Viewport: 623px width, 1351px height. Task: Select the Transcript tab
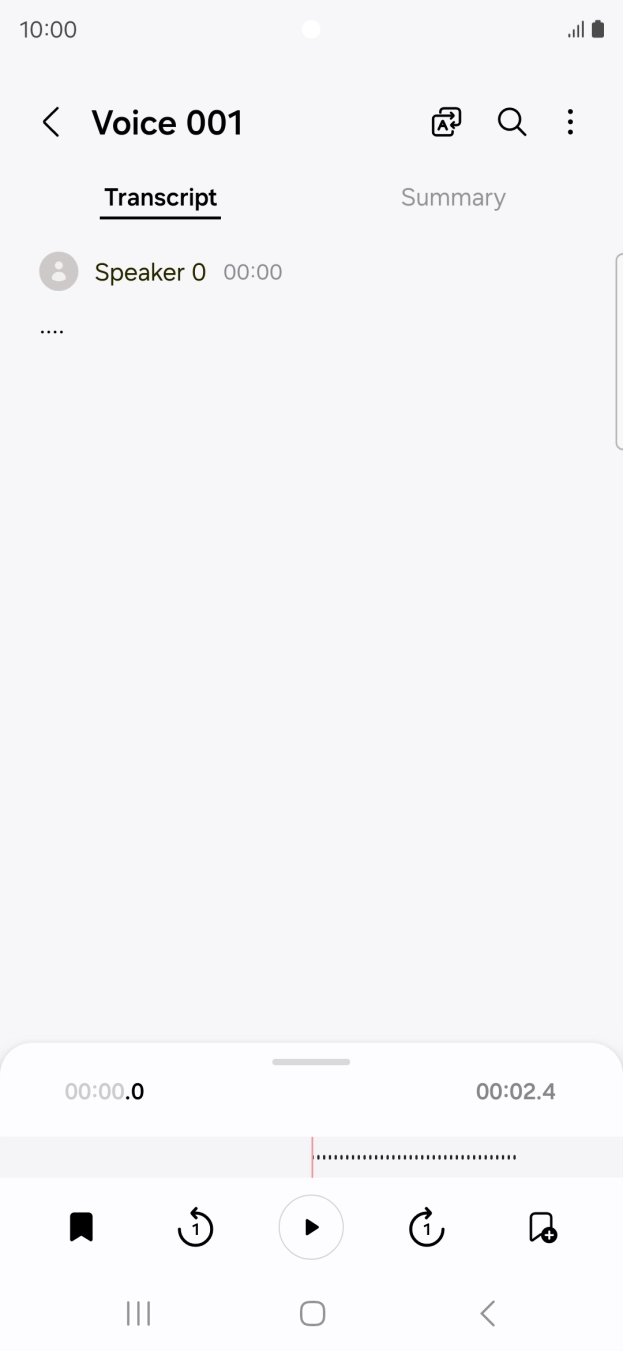[161, 198]
